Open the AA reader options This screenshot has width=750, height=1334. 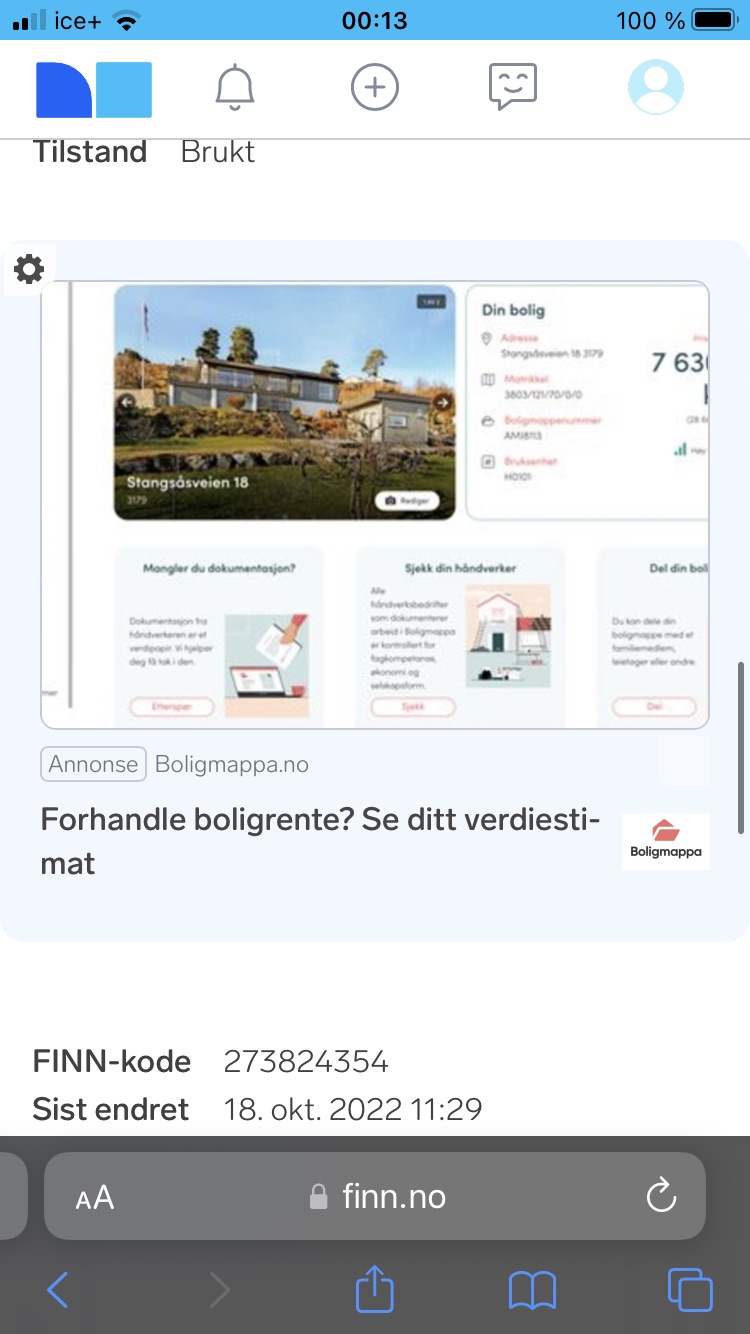click(x=95, y=1197)
